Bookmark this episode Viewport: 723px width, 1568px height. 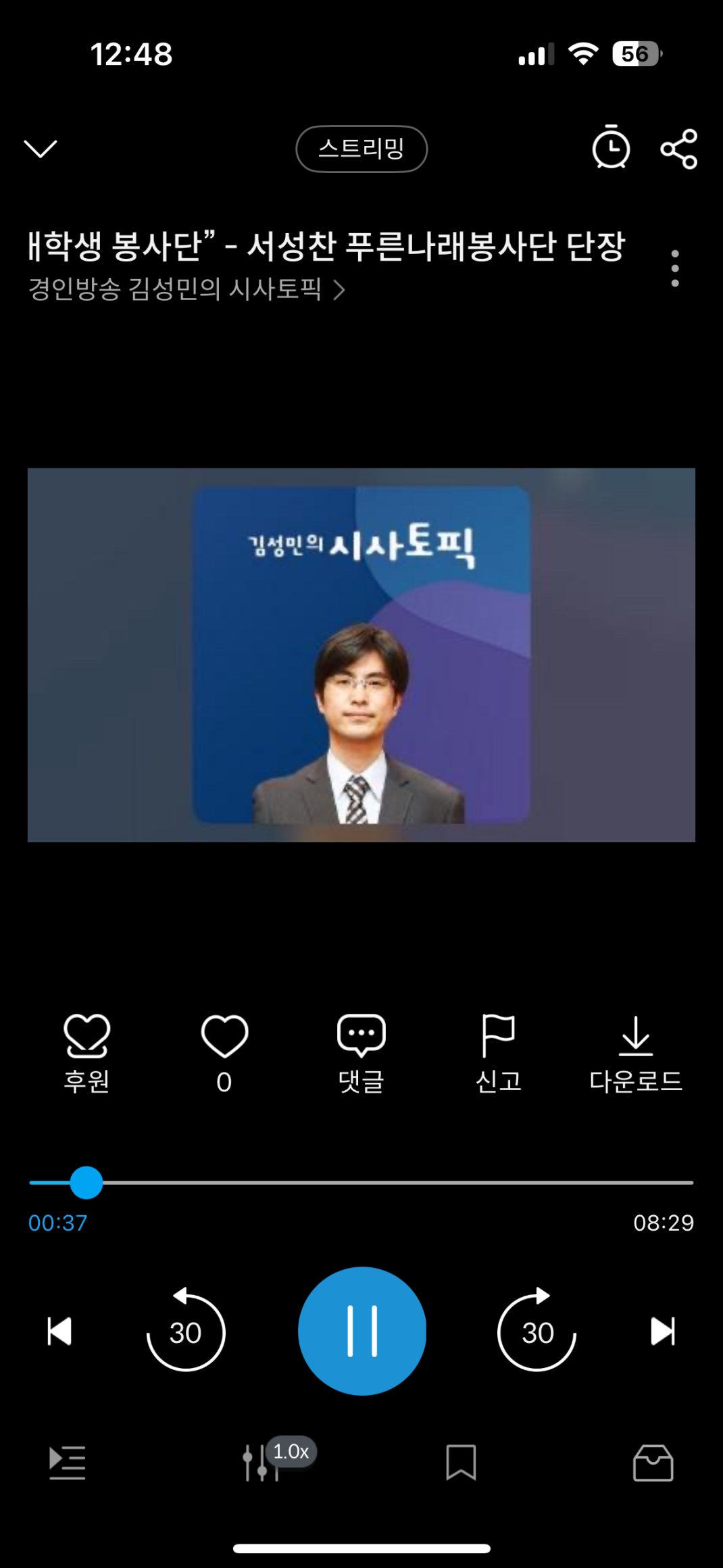point(462,1463)
